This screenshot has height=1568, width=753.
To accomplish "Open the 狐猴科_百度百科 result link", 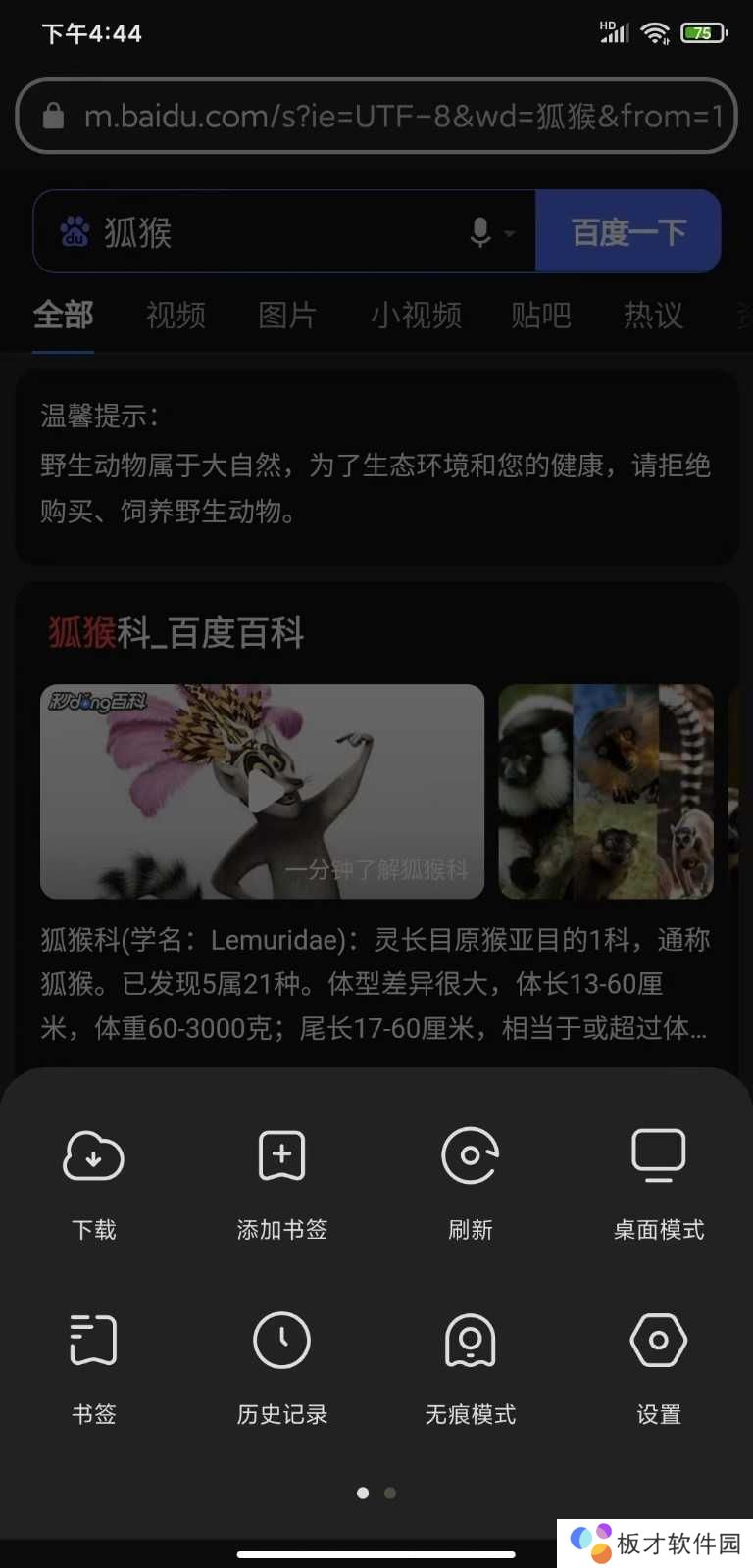I will (x=176, y=633).
